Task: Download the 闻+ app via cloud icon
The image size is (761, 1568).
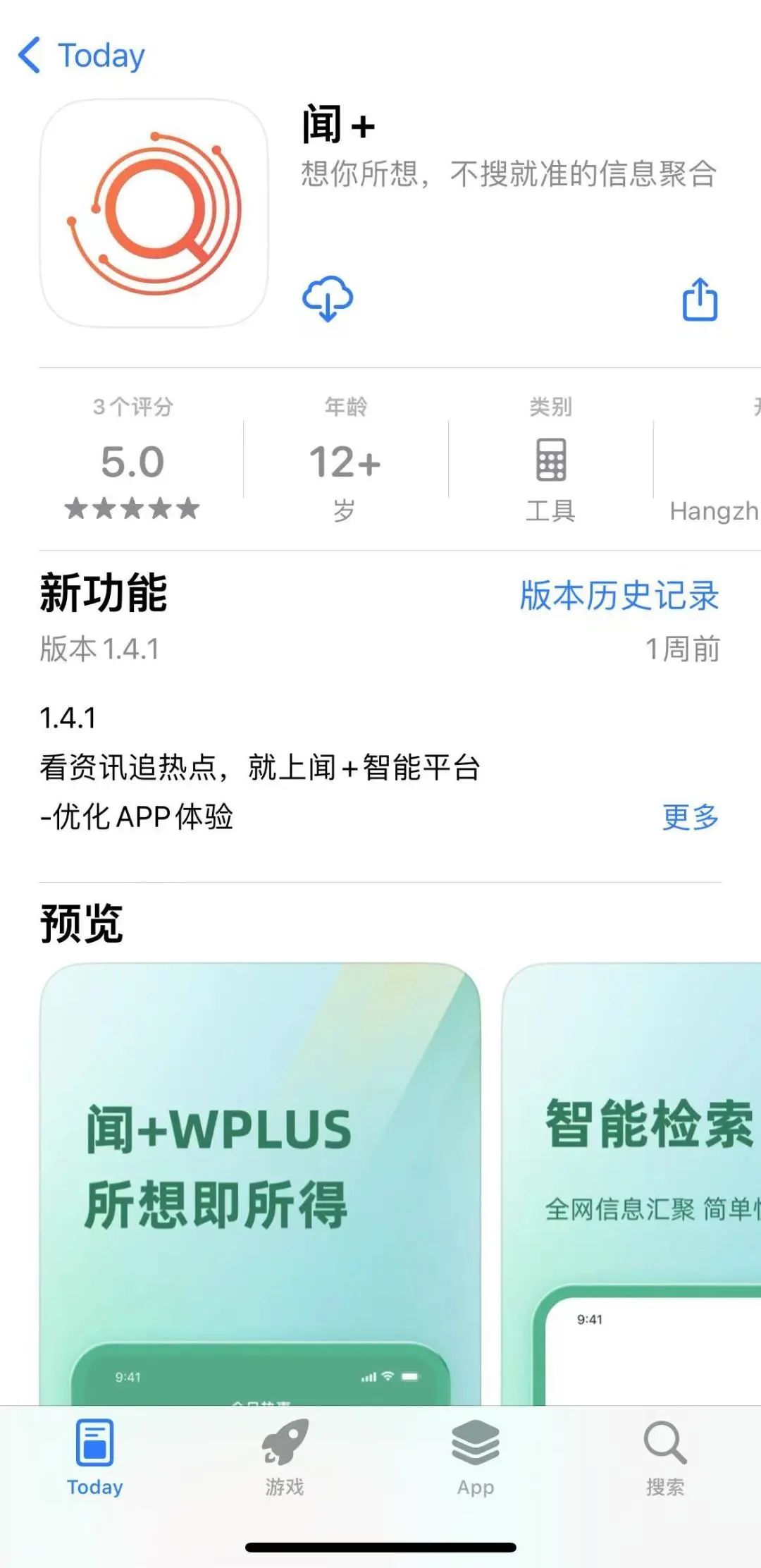Action: pyautogui.click(x=328, y=299)
